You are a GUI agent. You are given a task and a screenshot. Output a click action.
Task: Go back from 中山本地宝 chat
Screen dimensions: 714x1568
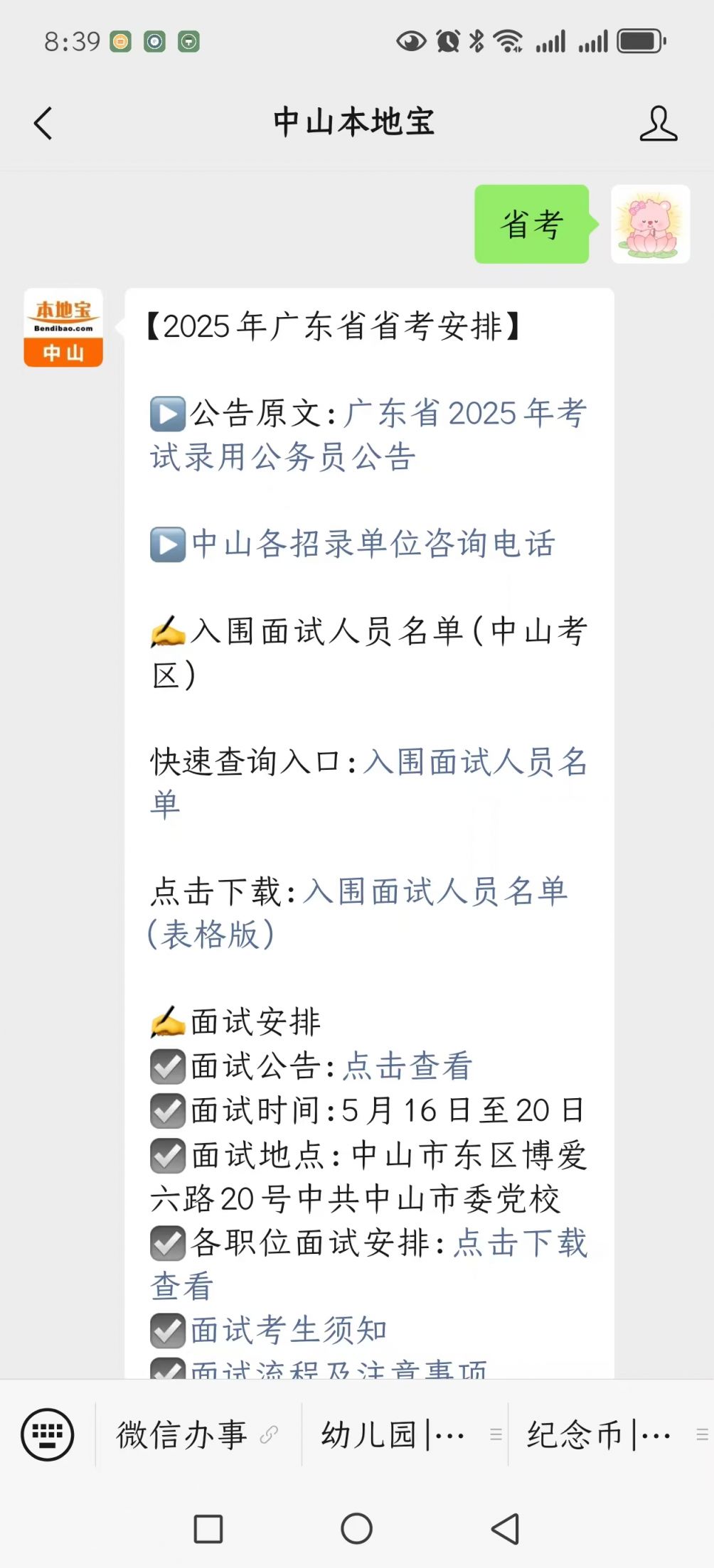point(43,123)
